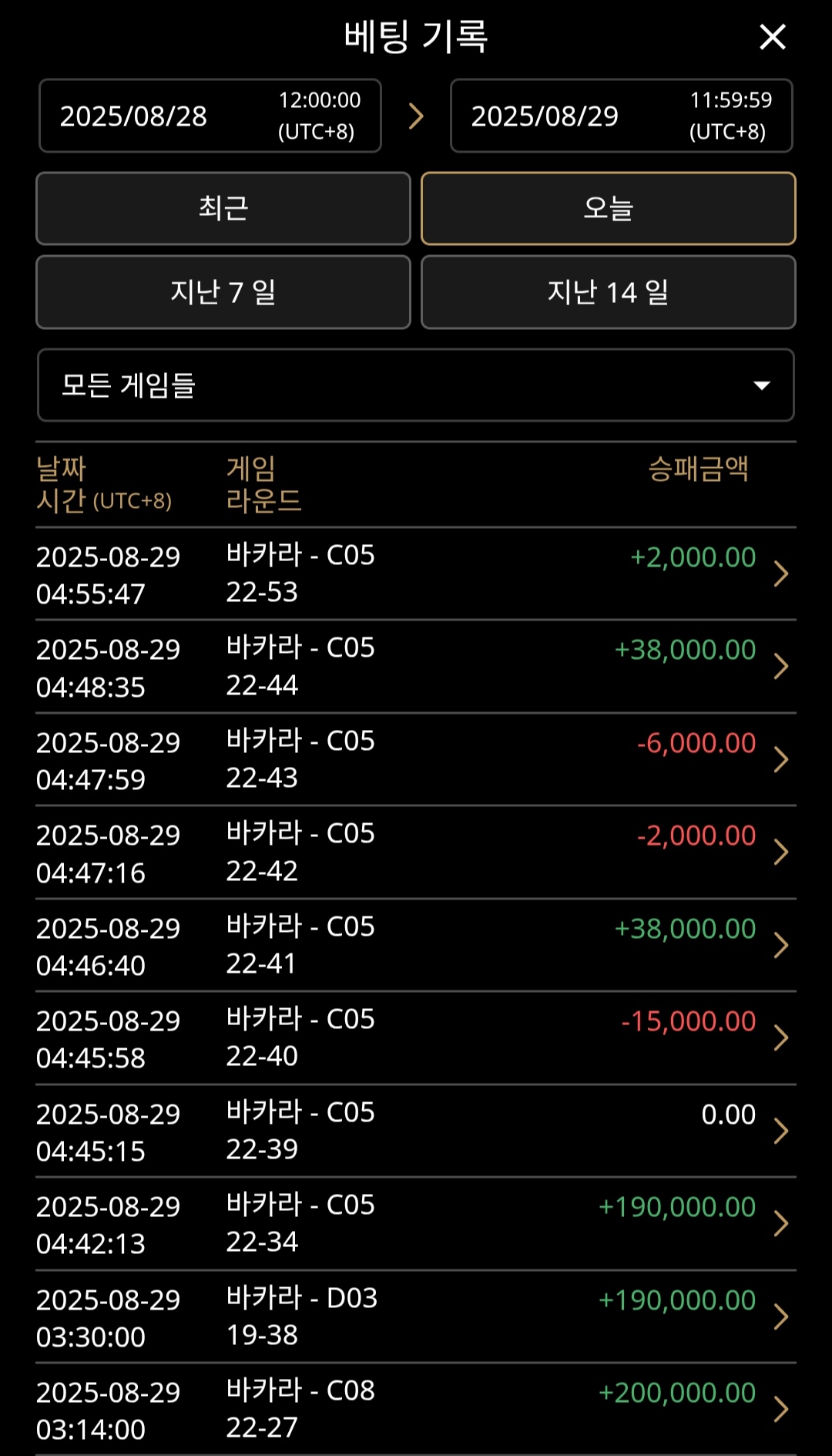This screenshot has height=1456, width=832.
Task: View details of round 22-42
Action: pyautogui.click(x=415, y=852)
